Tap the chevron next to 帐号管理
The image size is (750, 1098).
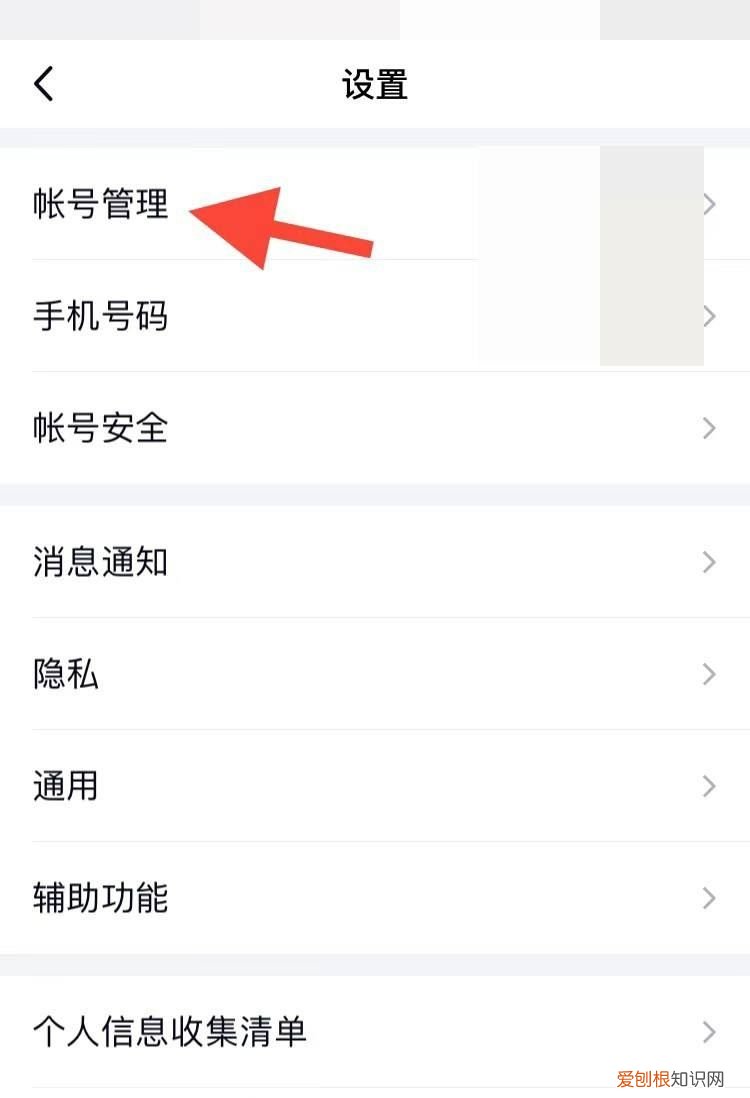coord(709,204)
